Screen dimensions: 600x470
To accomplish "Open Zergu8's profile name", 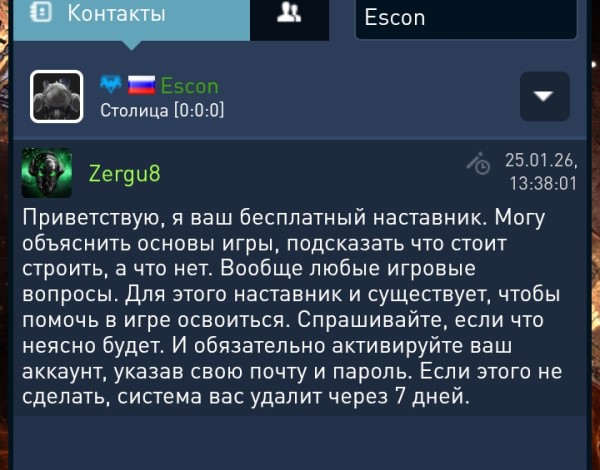I will pyautogui.click(x=125, y=173).
